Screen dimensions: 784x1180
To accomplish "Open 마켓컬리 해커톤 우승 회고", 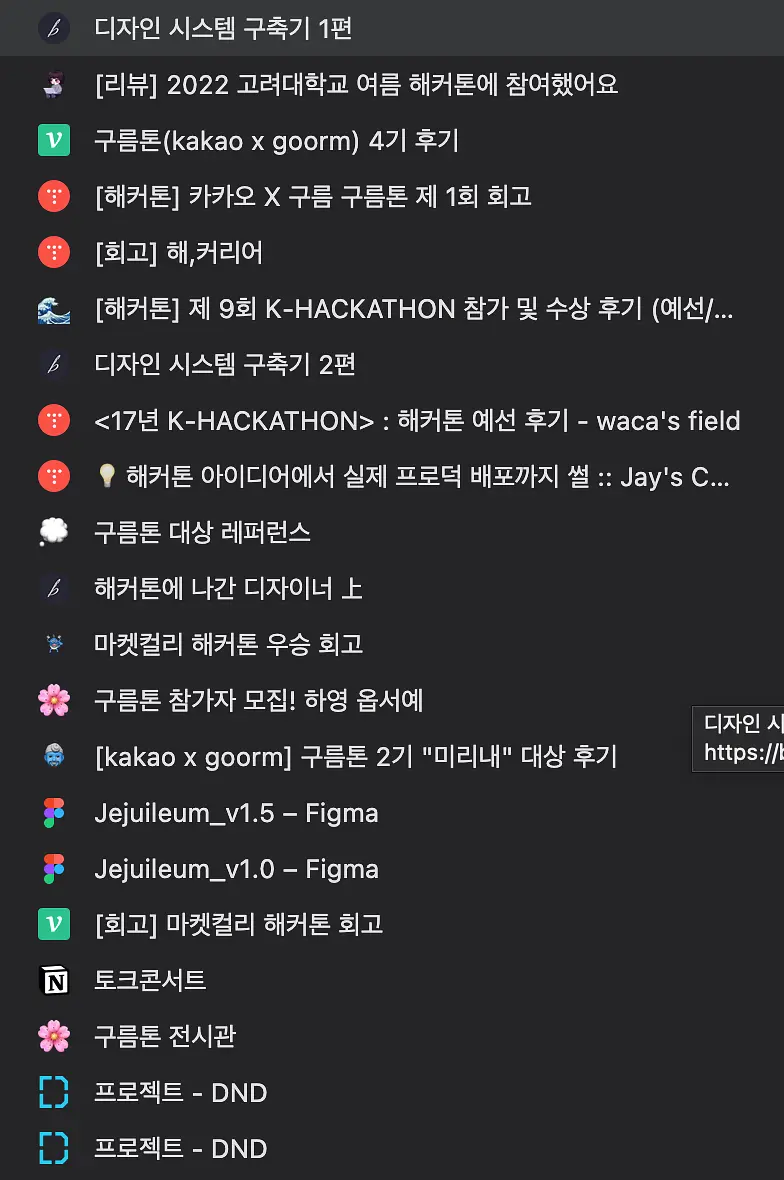I will point(392,644).
